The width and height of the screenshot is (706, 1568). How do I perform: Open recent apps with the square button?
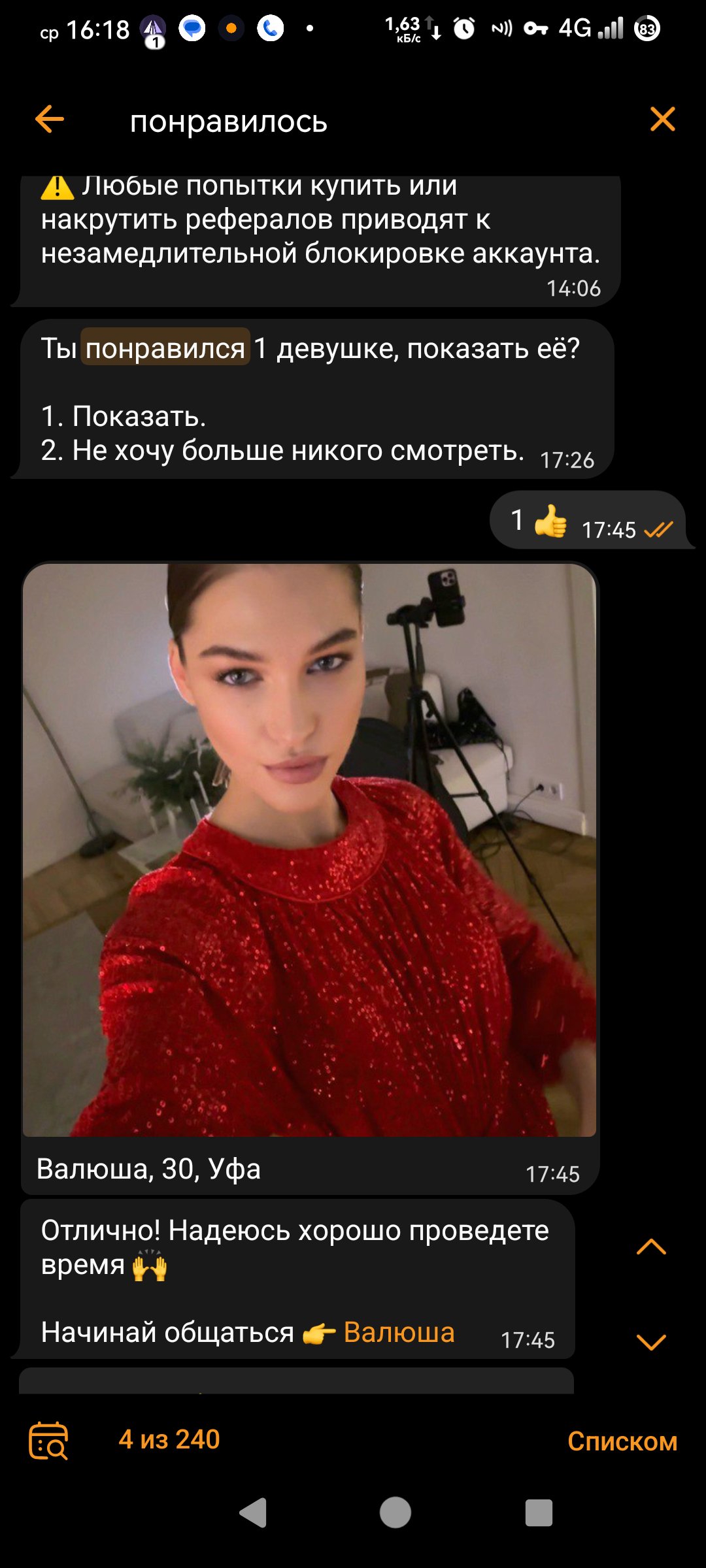coord(539,1512)
